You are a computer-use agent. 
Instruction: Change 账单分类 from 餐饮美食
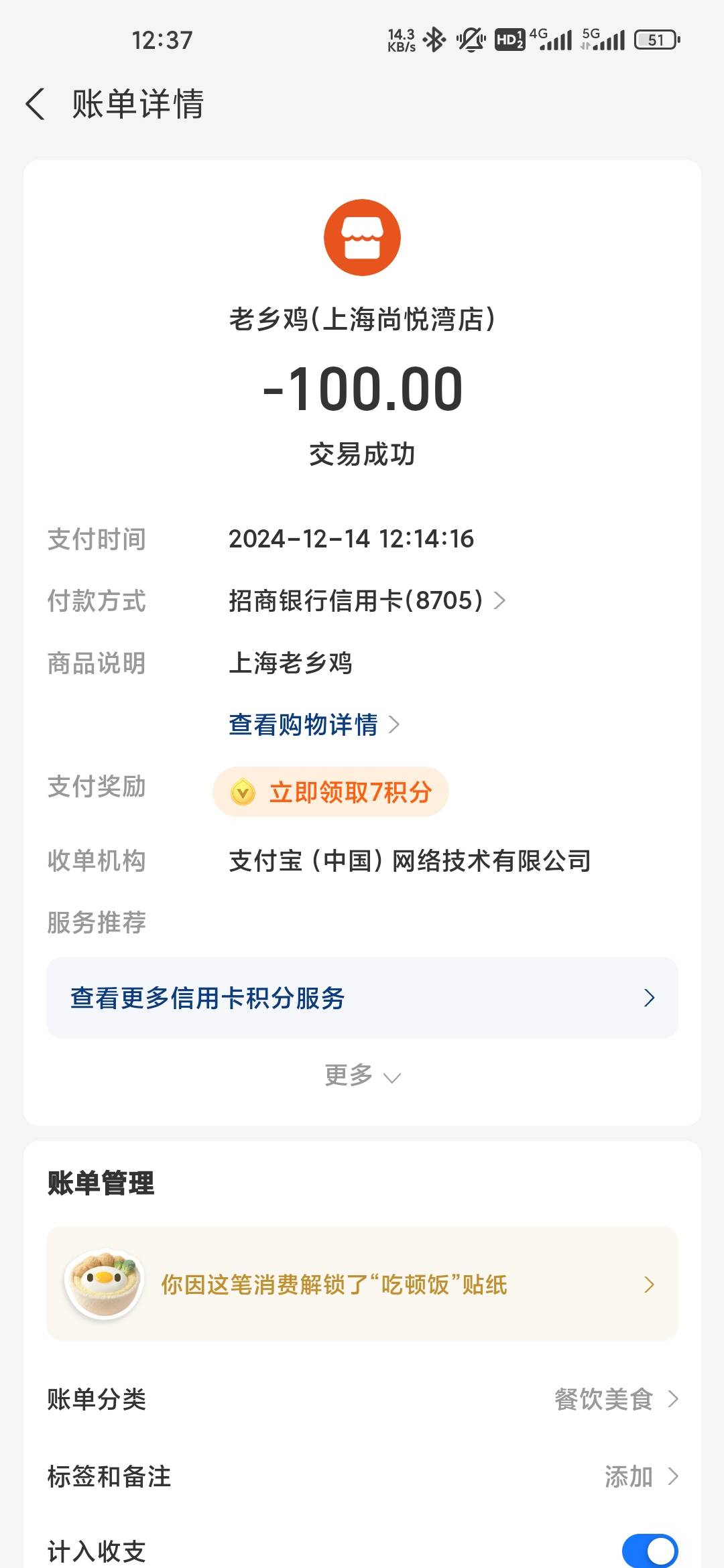click(362, 1399)
